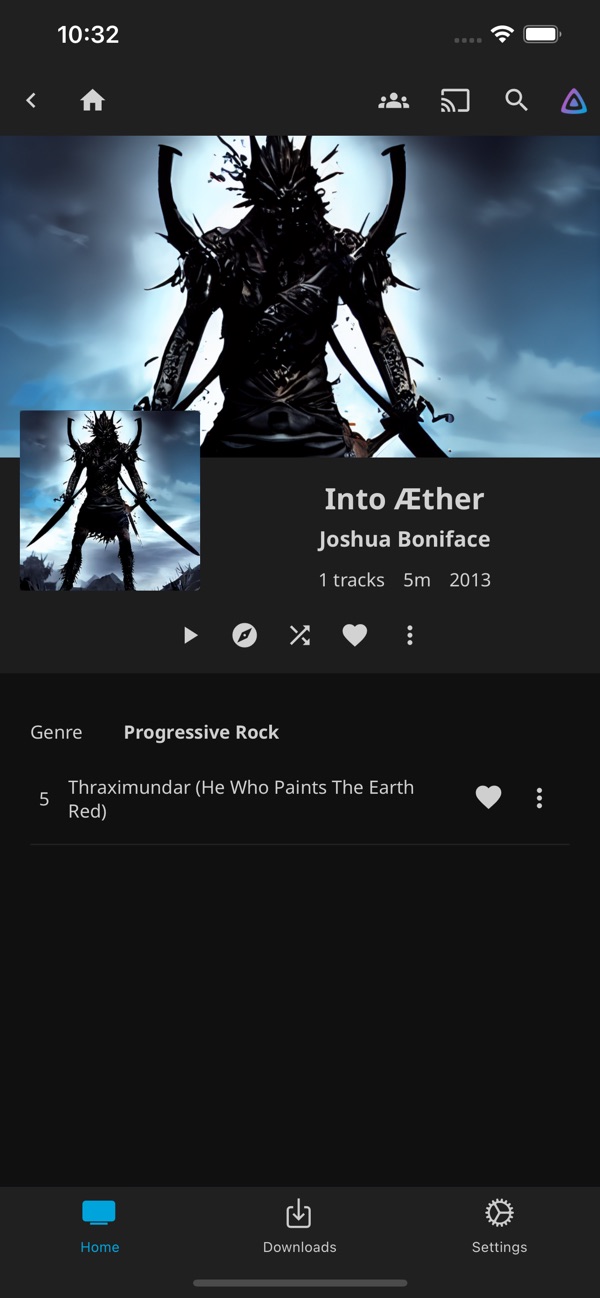
Task: Go back using the arrow
Action: 31,100
